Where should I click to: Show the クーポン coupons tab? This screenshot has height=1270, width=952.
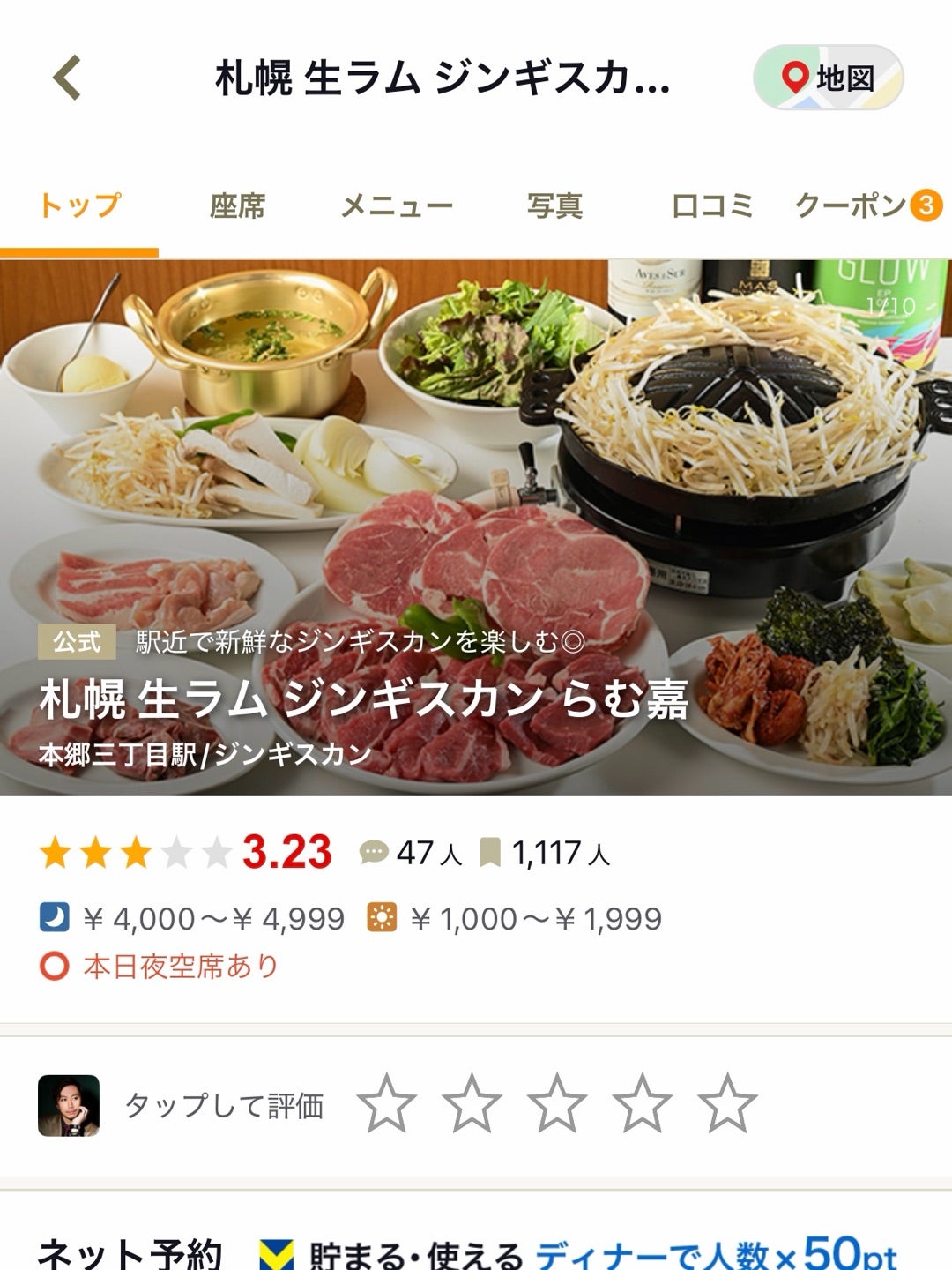866,206
